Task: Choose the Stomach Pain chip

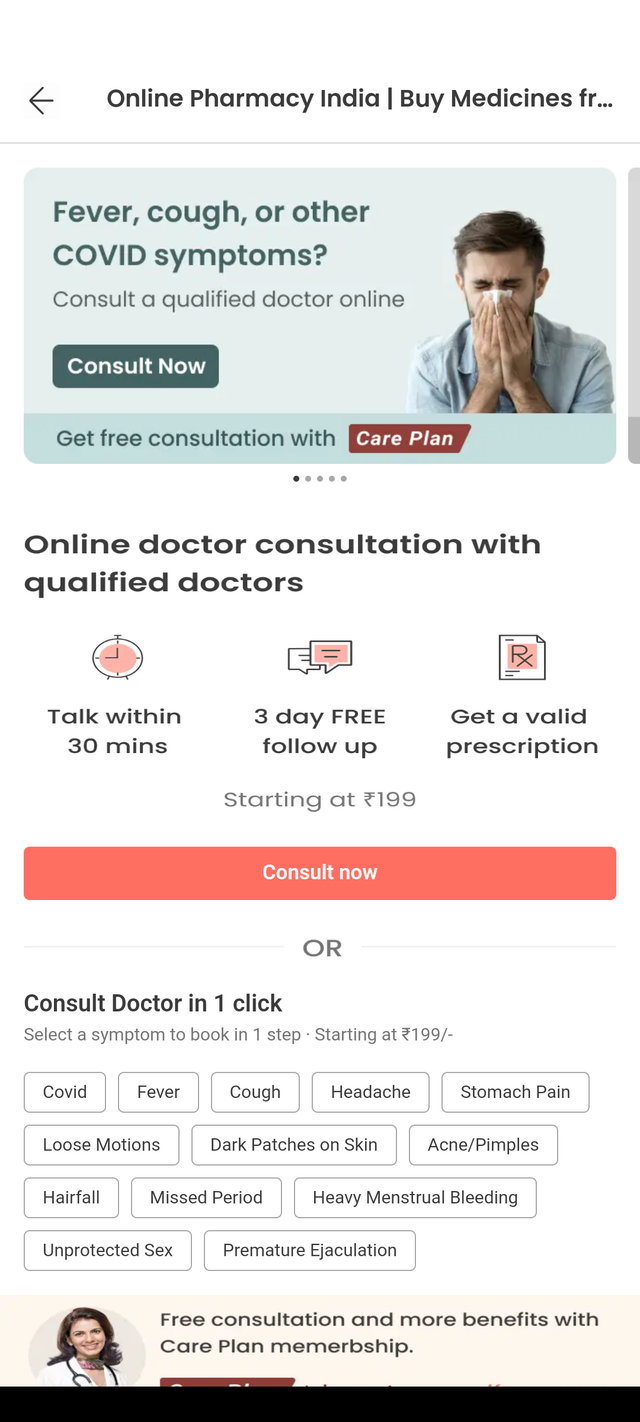Action: coord(515,1092)
